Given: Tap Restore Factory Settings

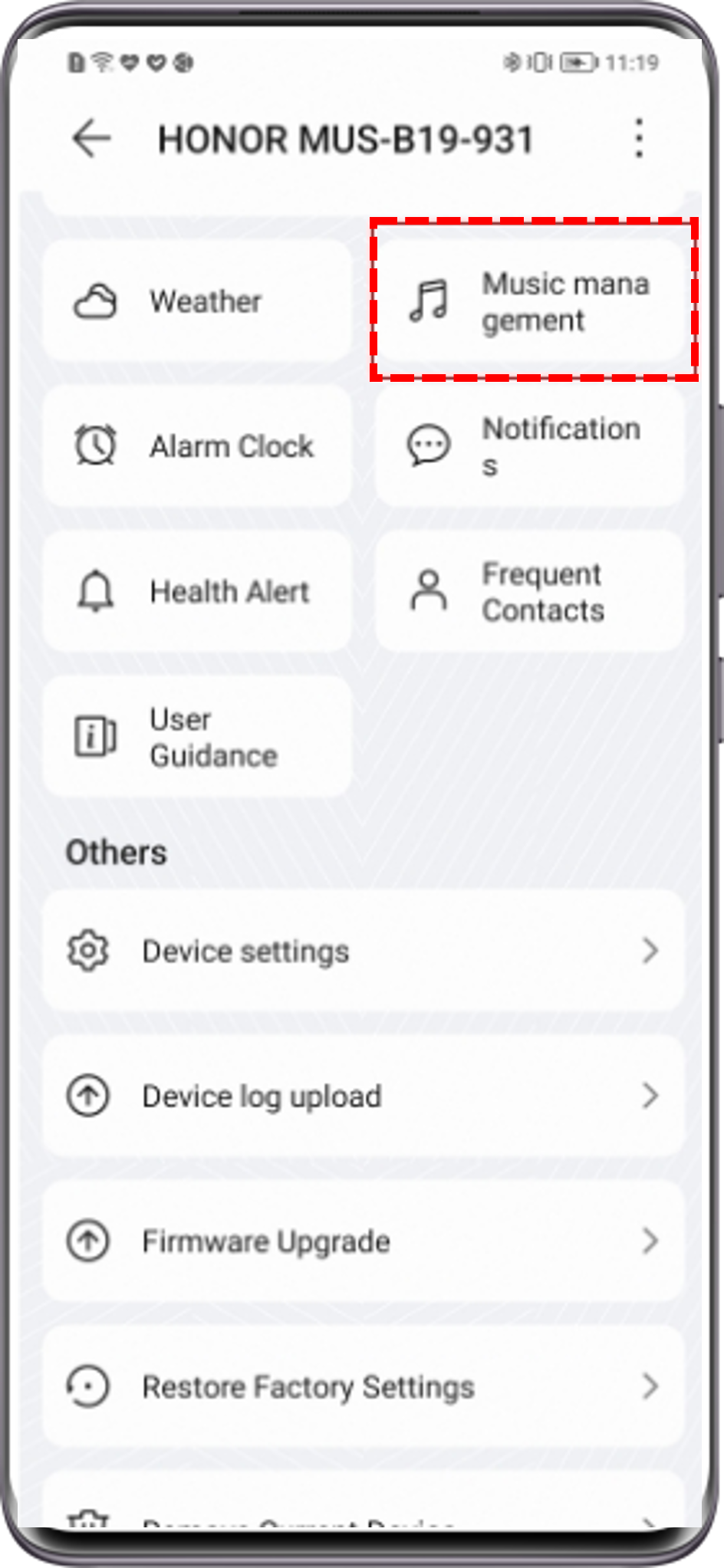Looking at the screenshot, I should point(362,1386).
